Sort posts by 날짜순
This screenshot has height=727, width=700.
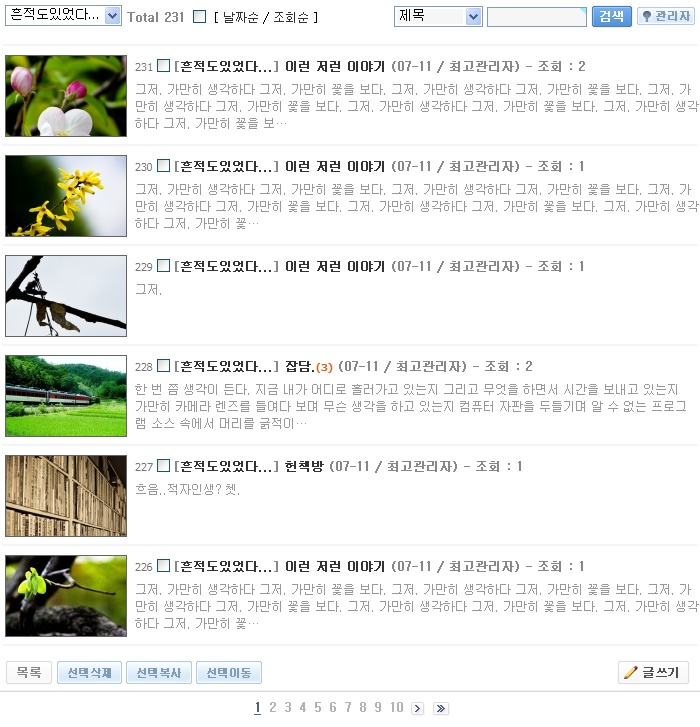tap(243, 18)
